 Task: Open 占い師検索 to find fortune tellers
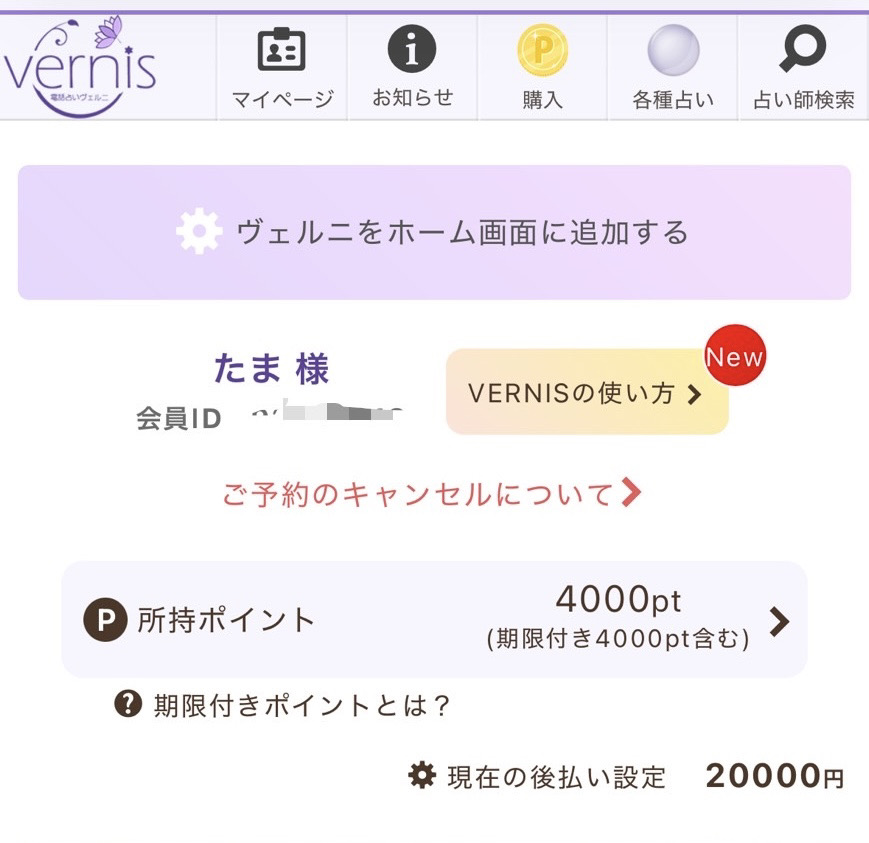pyautogui.click(x=803, y=68)
